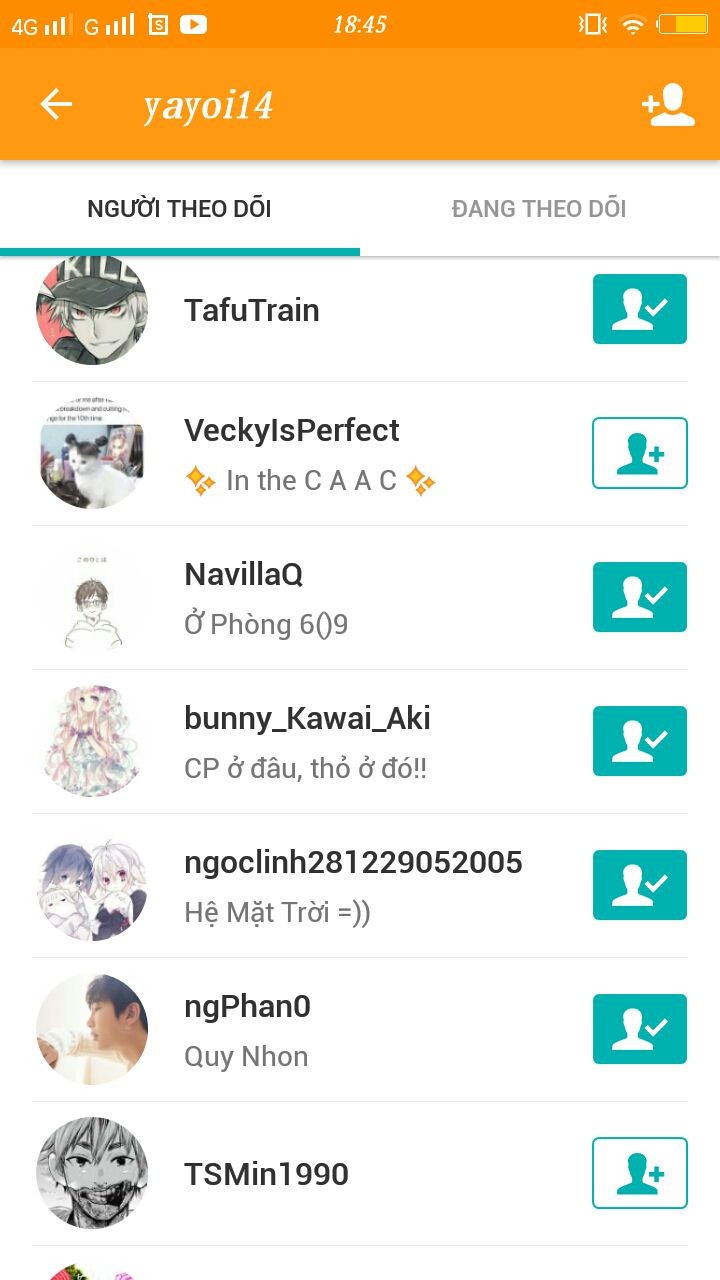Viewport: 720px width, 1280px height.
Task: Switch to the ĐANG THEO DÕI tab
Action: 539,209
